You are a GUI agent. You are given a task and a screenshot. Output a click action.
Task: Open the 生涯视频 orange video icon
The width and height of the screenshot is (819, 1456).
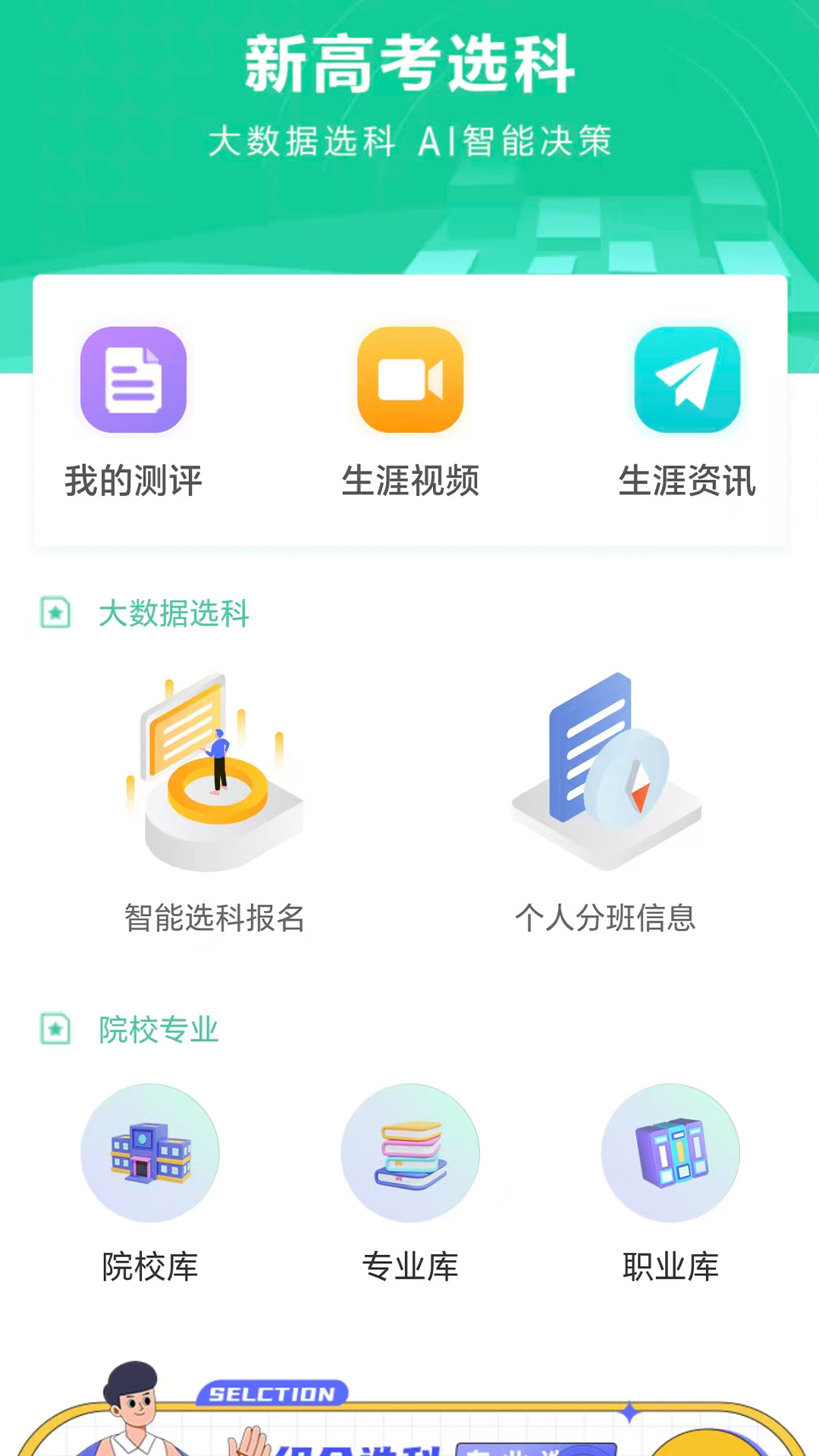(x=409, y=381)
